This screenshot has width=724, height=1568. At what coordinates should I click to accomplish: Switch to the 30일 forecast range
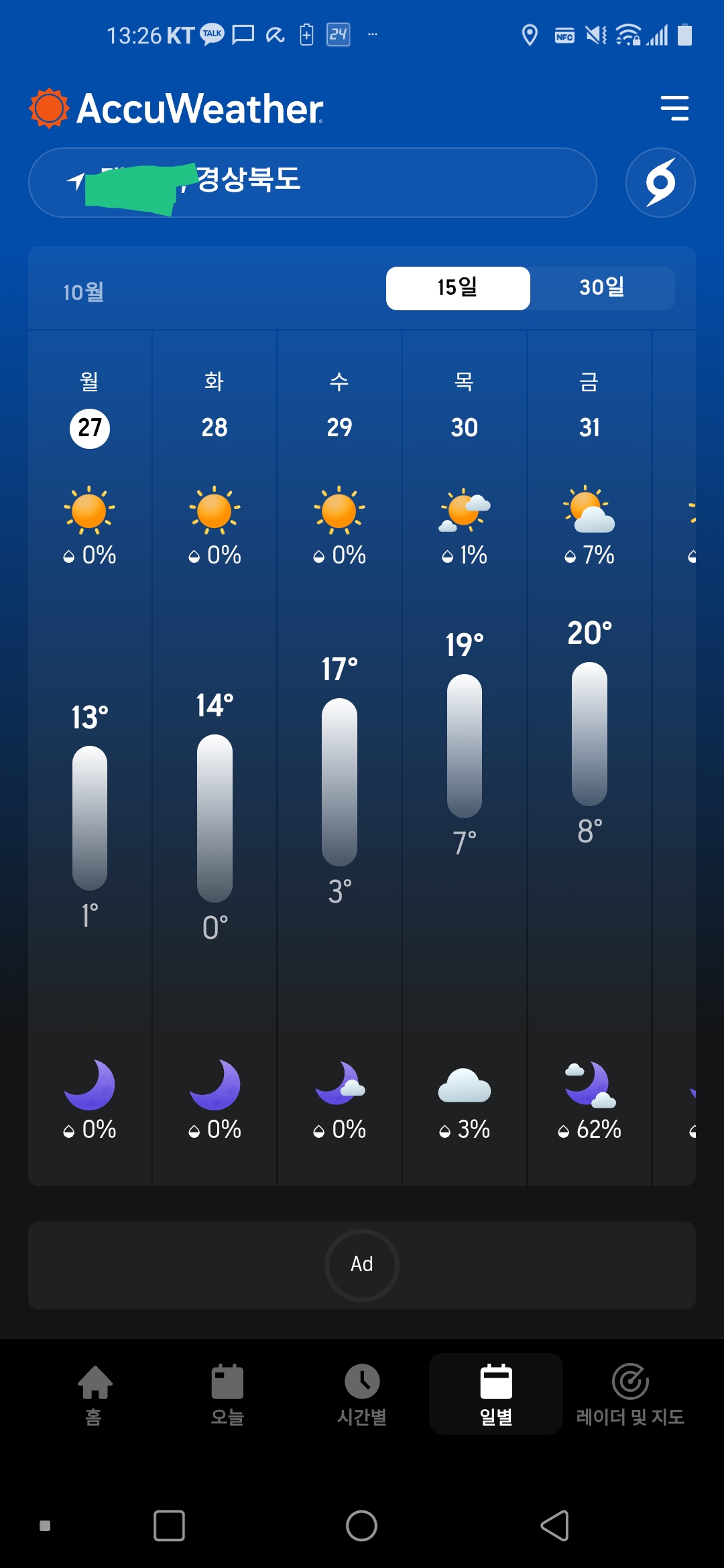[602, 288]
